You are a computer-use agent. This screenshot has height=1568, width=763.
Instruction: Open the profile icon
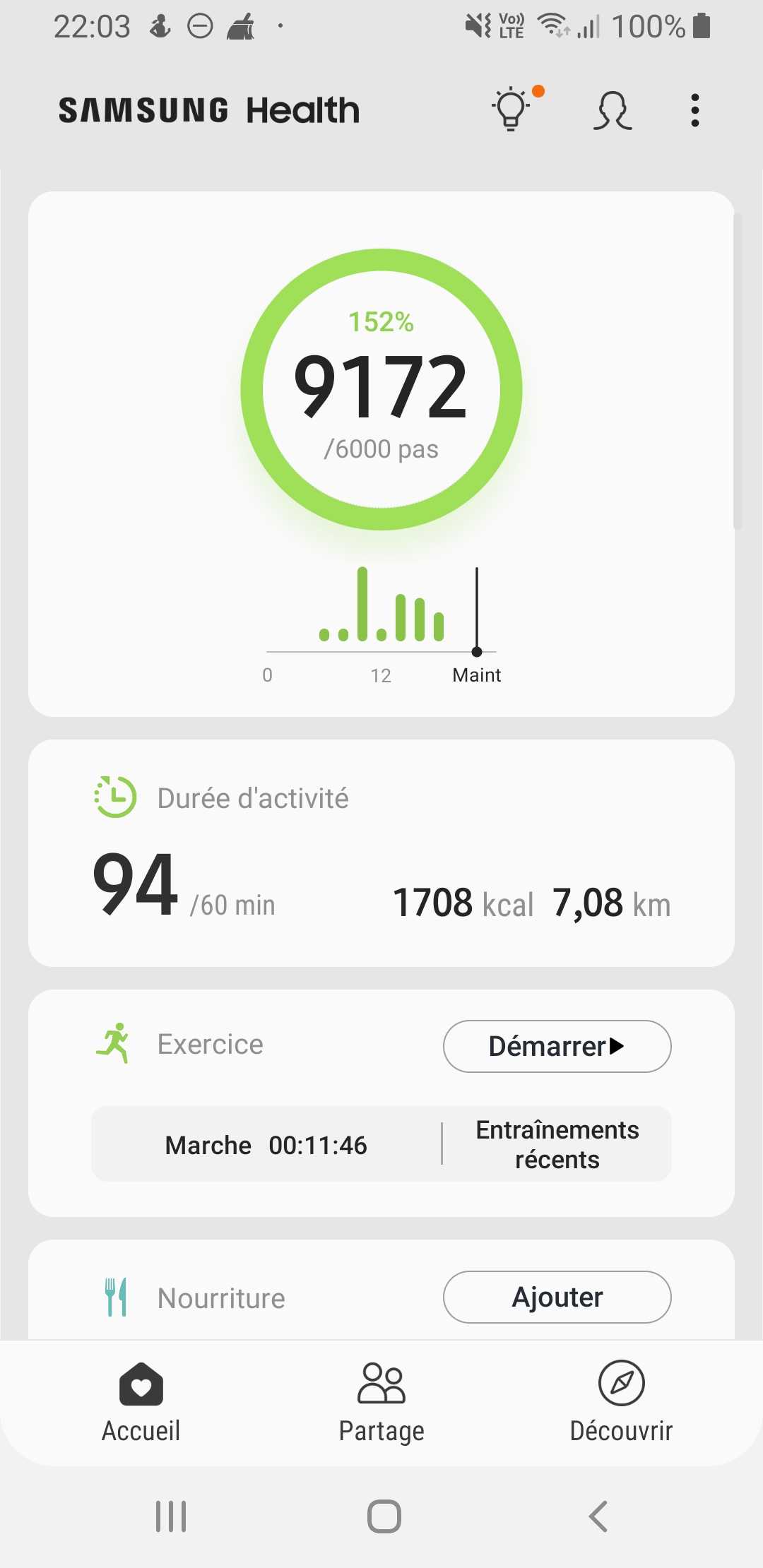tap(612, 111)
